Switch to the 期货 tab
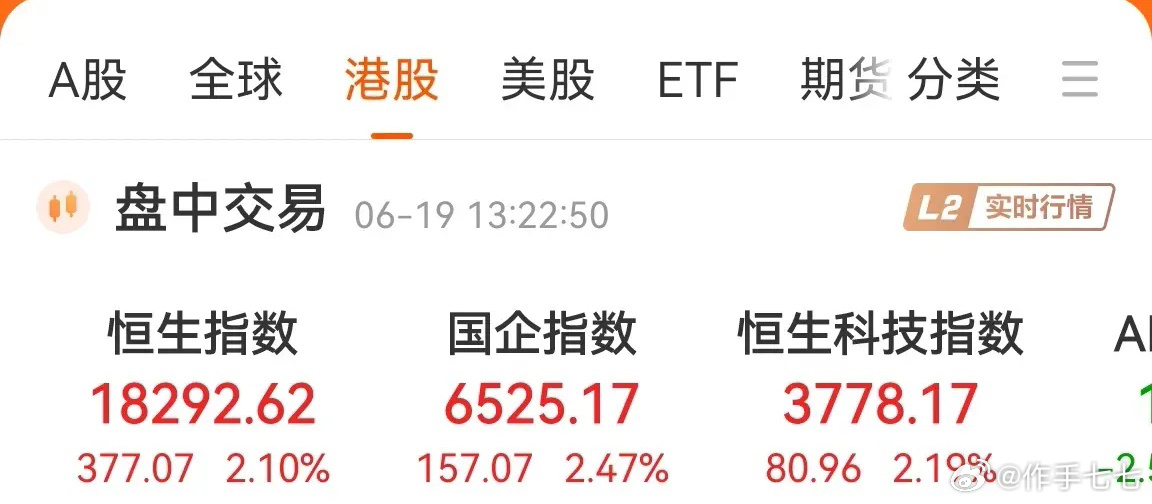 [x=846, y=80]
